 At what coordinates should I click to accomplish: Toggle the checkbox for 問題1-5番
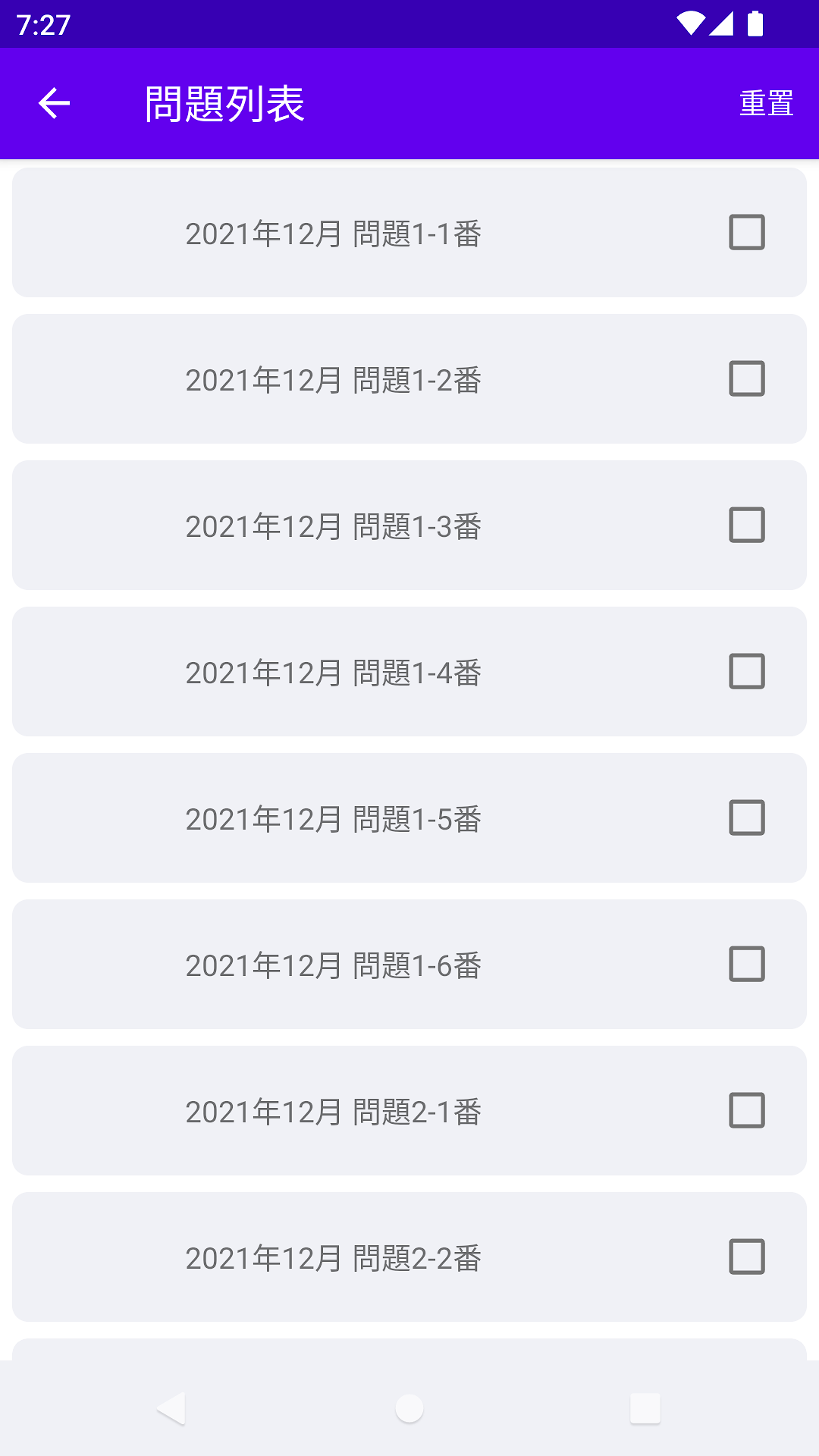[747, 817]
